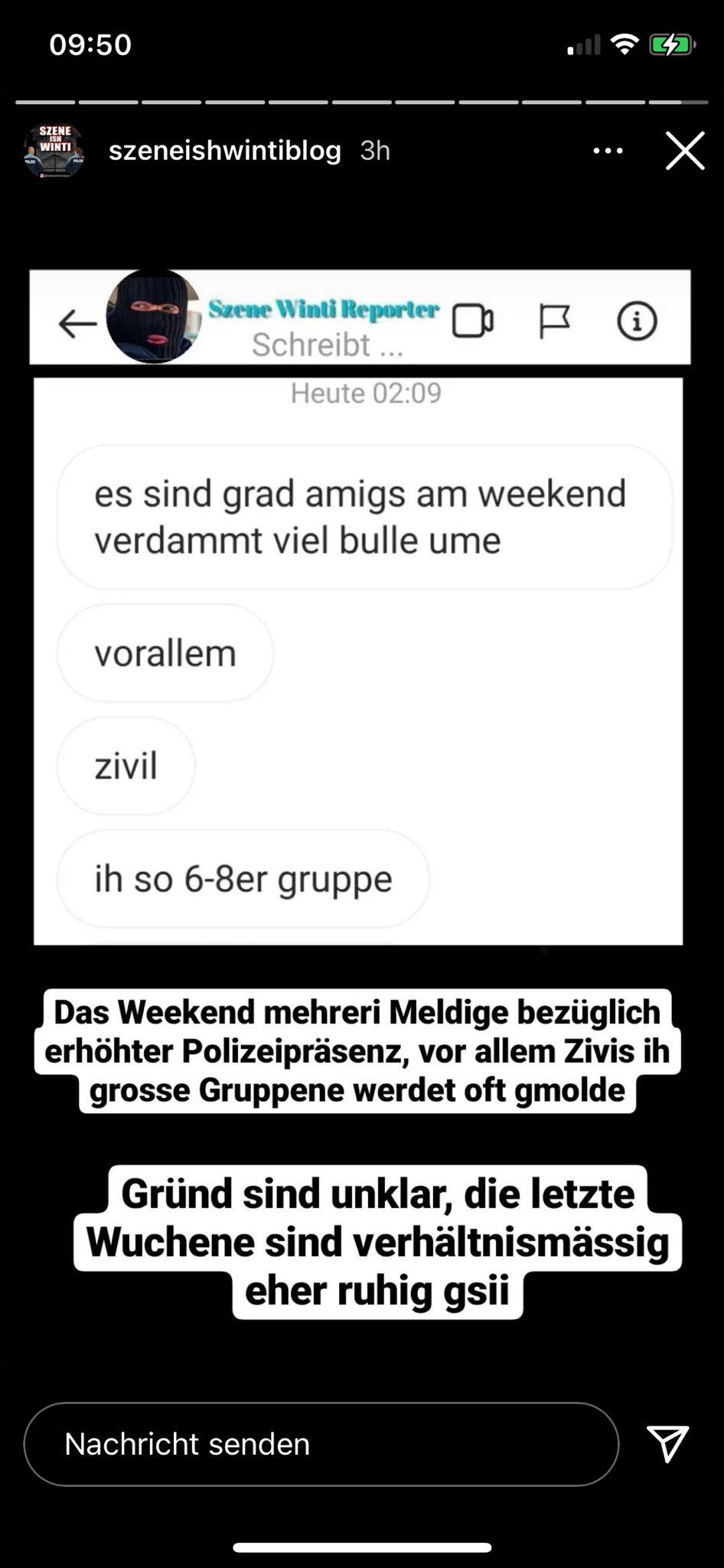Select the 'es sind grad amigs' message bubble
Viewport: 724px width, 1568px height.
[361, 514]
